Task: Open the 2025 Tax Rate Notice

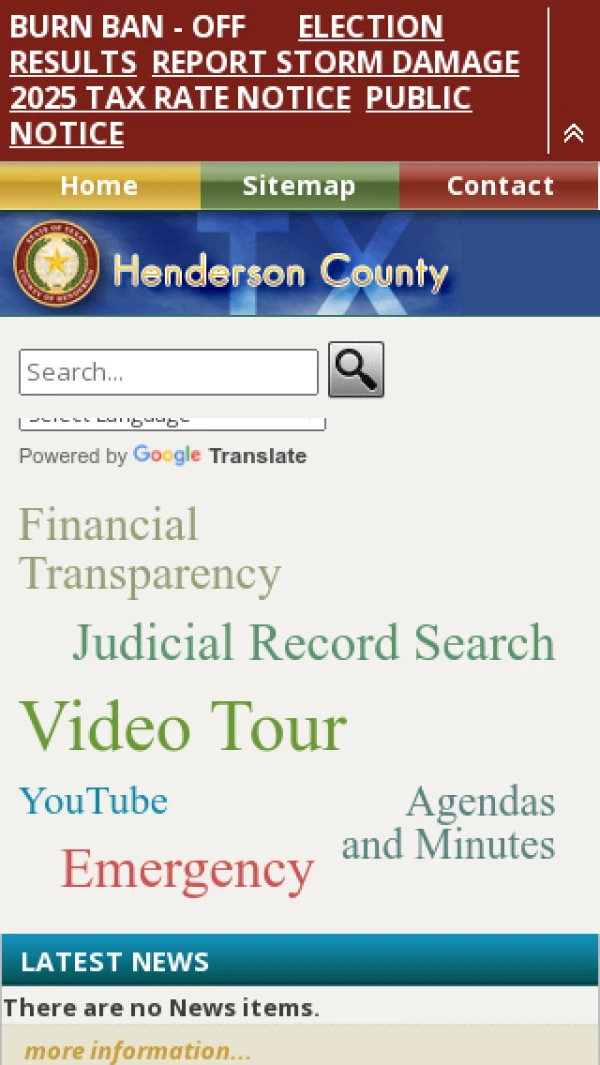Action: (x=180, y=98)
